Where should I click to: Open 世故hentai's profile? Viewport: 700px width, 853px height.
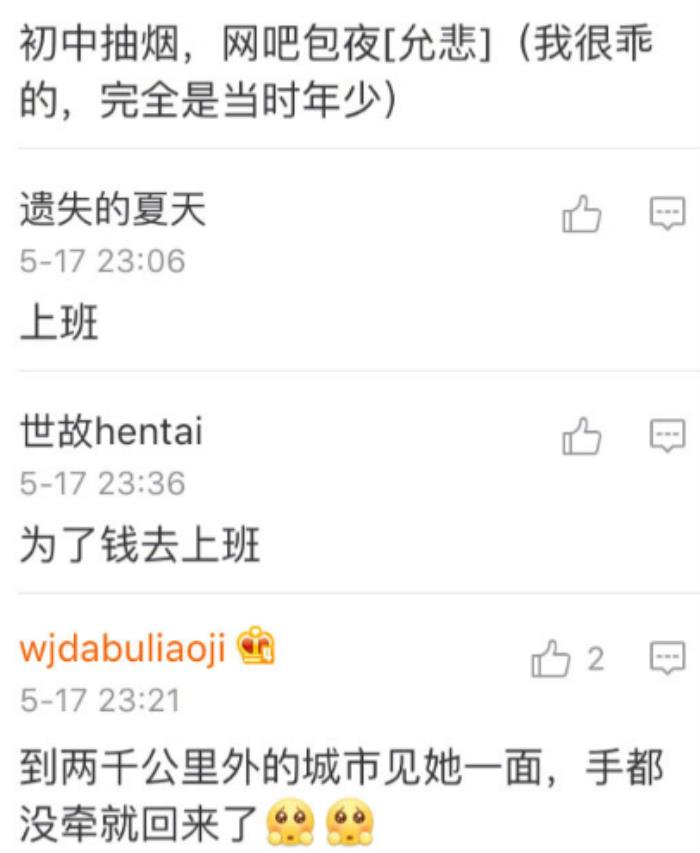(x=111, y=432)
